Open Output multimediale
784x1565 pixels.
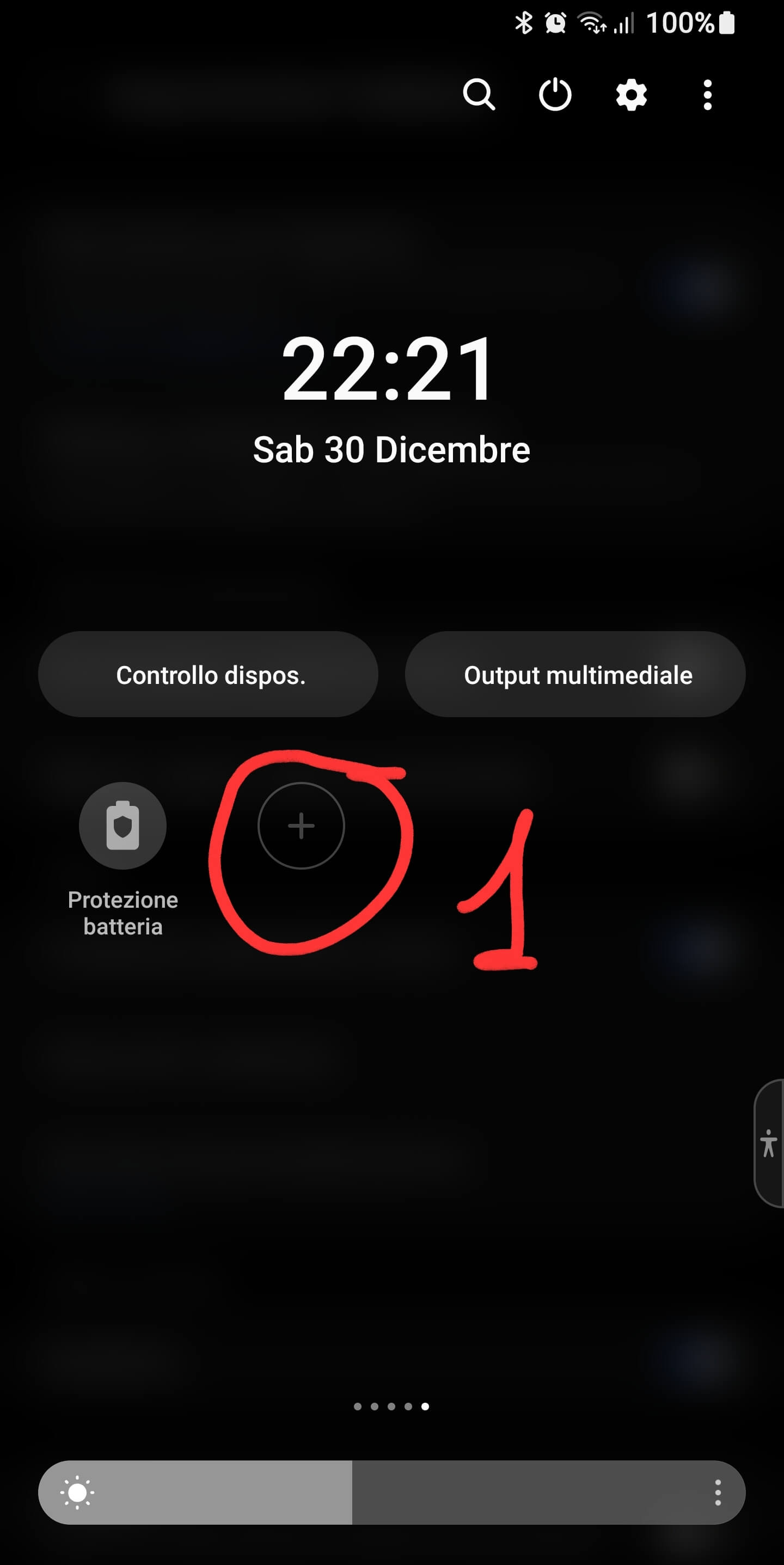coord(575,674)
